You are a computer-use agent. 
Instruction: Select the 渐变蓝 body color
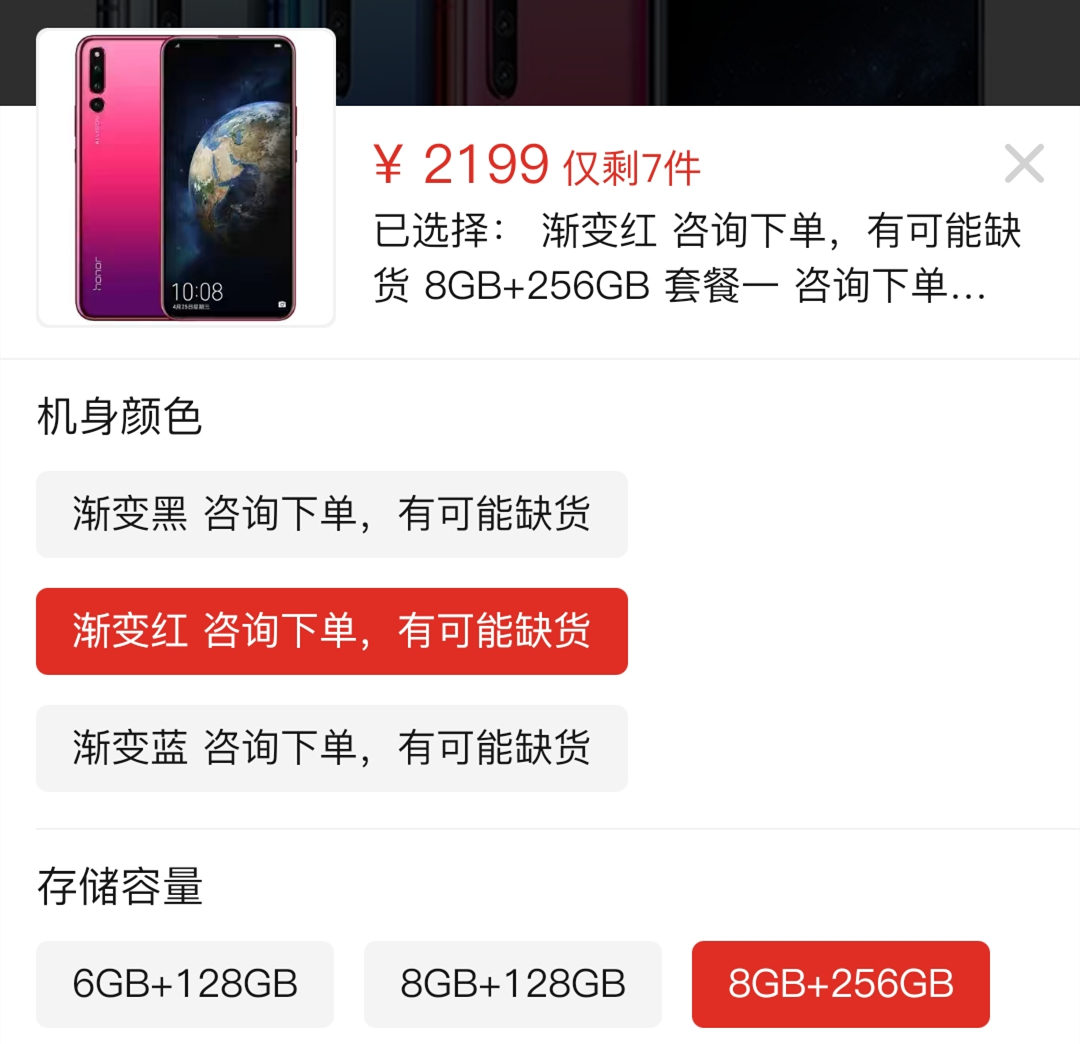point(331,748)
